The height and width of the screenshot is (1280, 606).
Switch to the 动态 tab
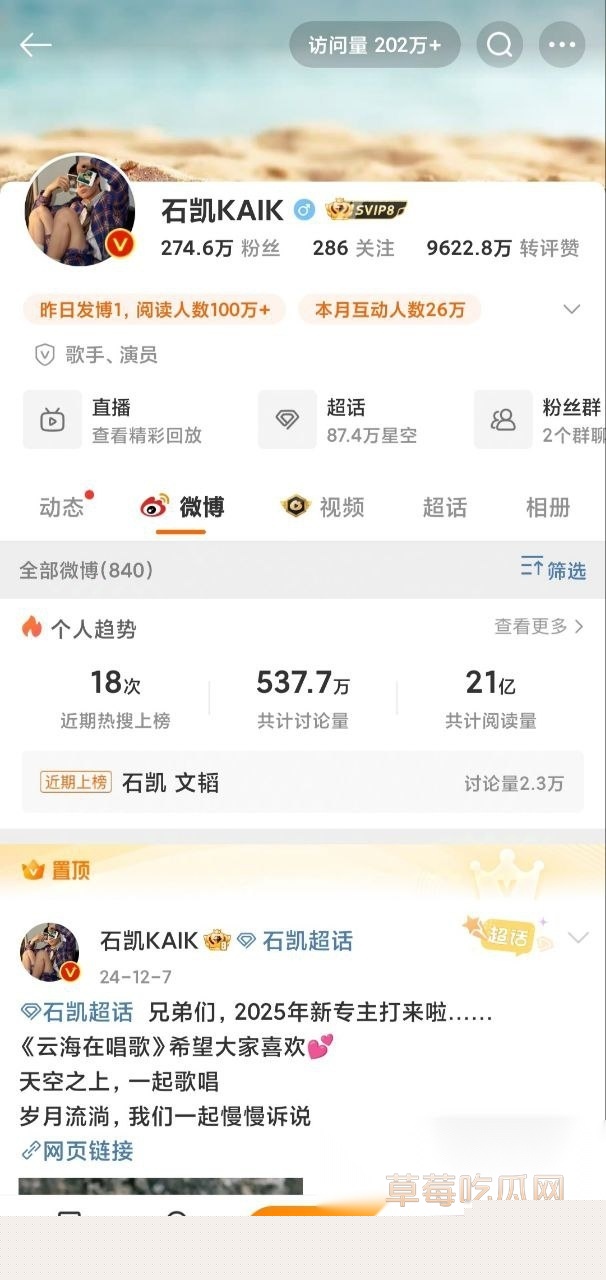point(62,507)
